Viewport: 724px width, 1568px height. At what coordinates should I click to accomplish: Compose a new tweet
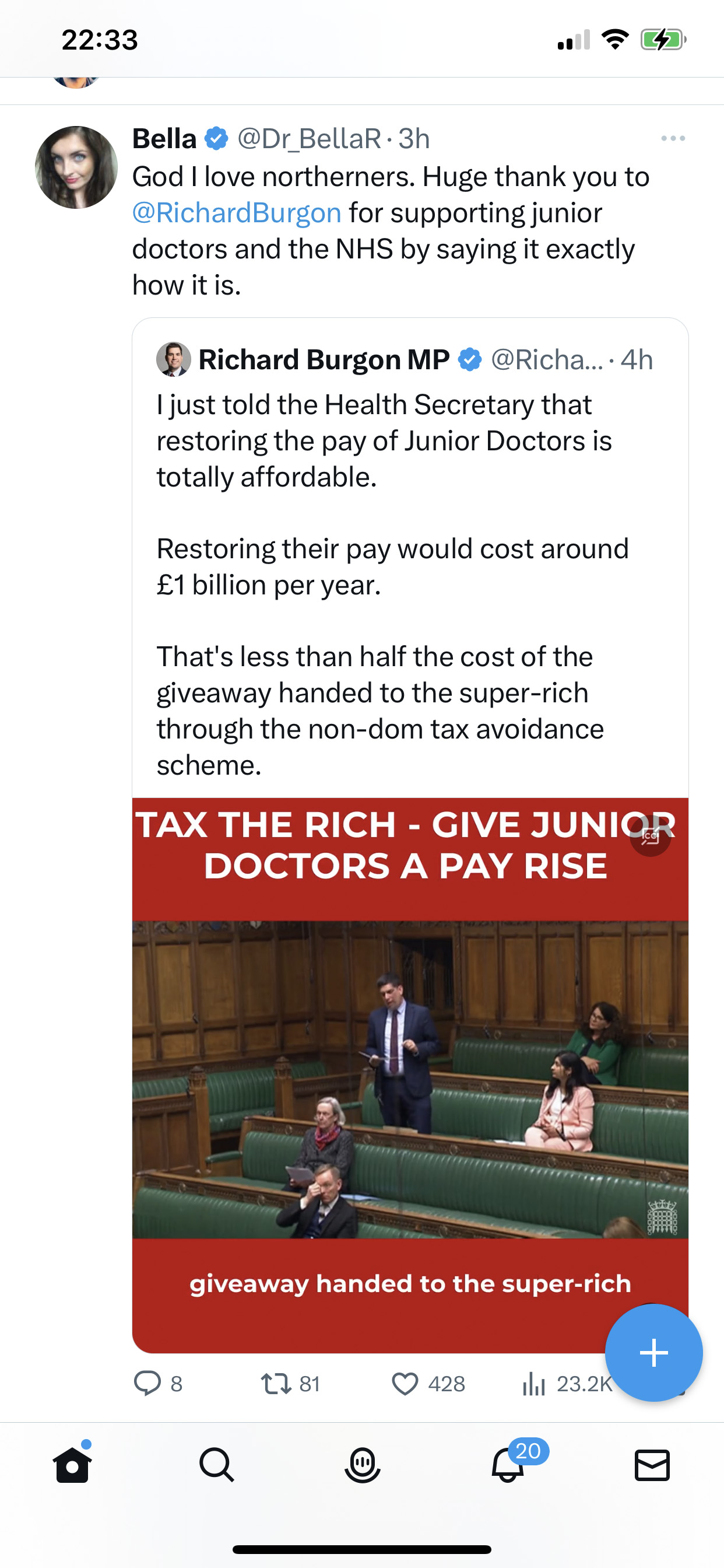(x=653, y=1353)
